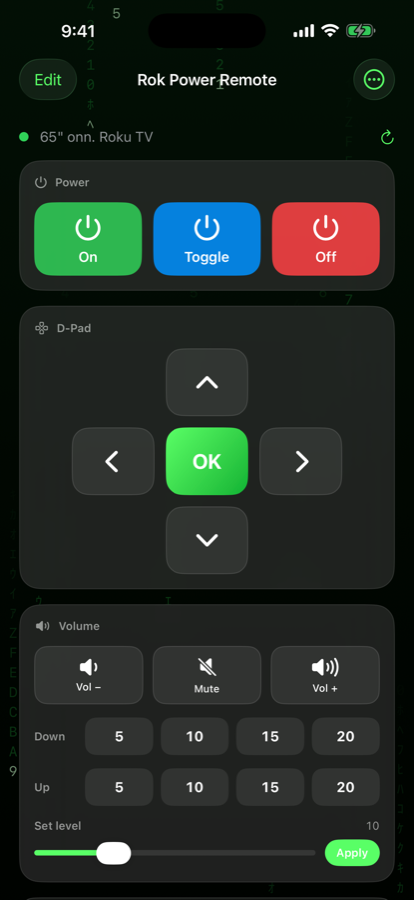Raise volume with Vol + button
This screenshot has height=900, width=414.
point(325,675)
